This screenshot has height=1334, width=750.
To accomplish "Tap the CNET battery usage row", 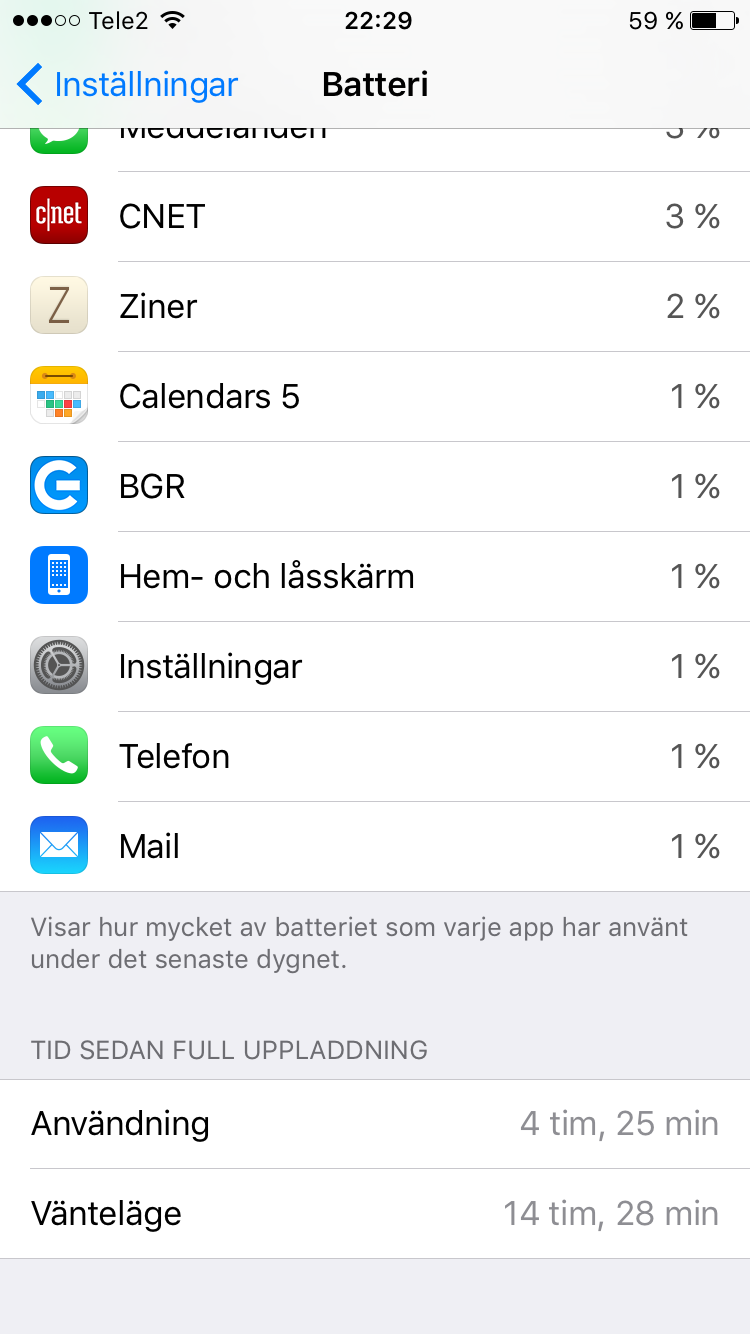I will [x=375, y=216].
